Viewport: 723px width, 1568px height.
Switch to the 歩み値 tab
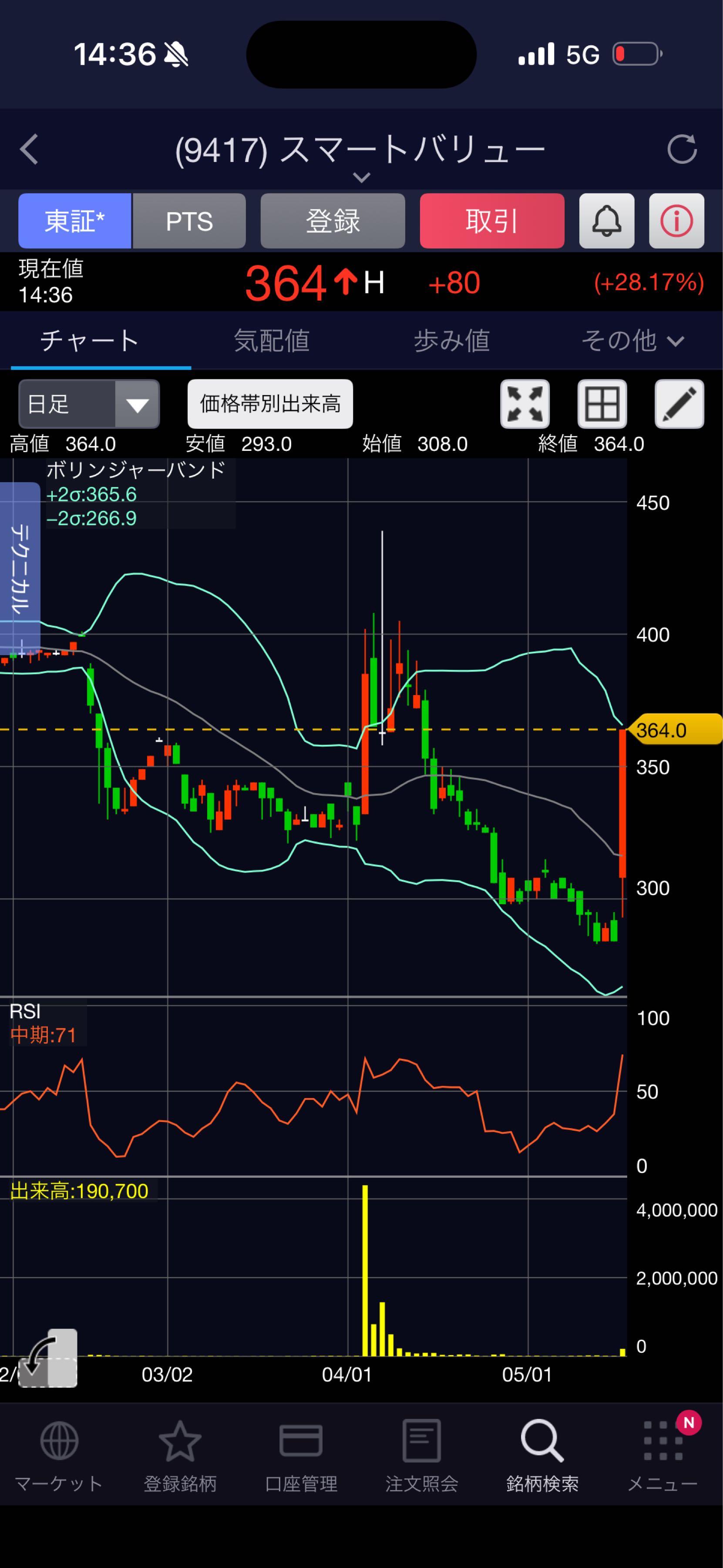coord(452,340)
